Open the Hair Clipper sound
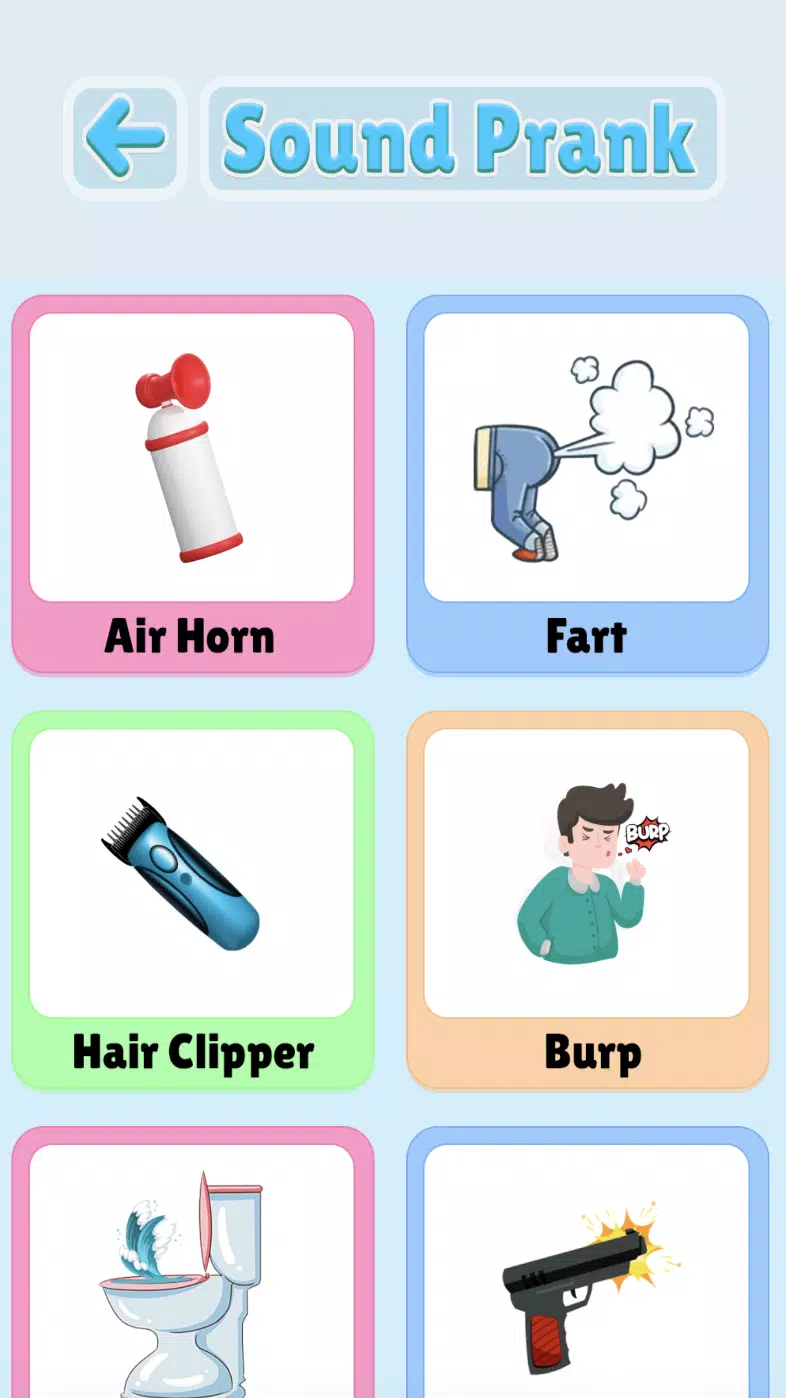The height and width of the screenshot is (1398, 786). pyautogui.click(x=193, y=900)
